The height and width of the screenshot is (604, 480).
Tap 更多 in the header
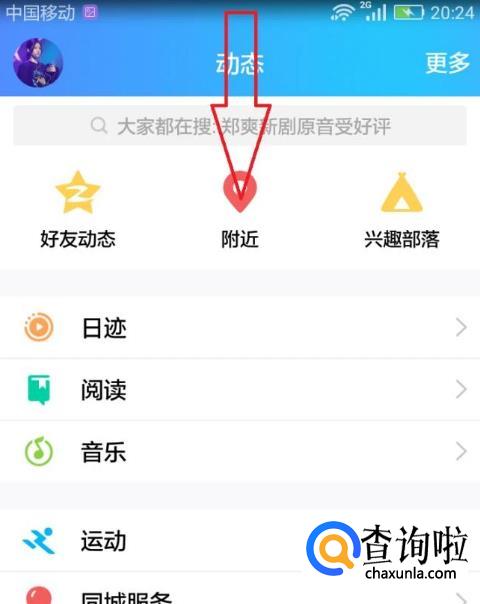click(447, 63)
